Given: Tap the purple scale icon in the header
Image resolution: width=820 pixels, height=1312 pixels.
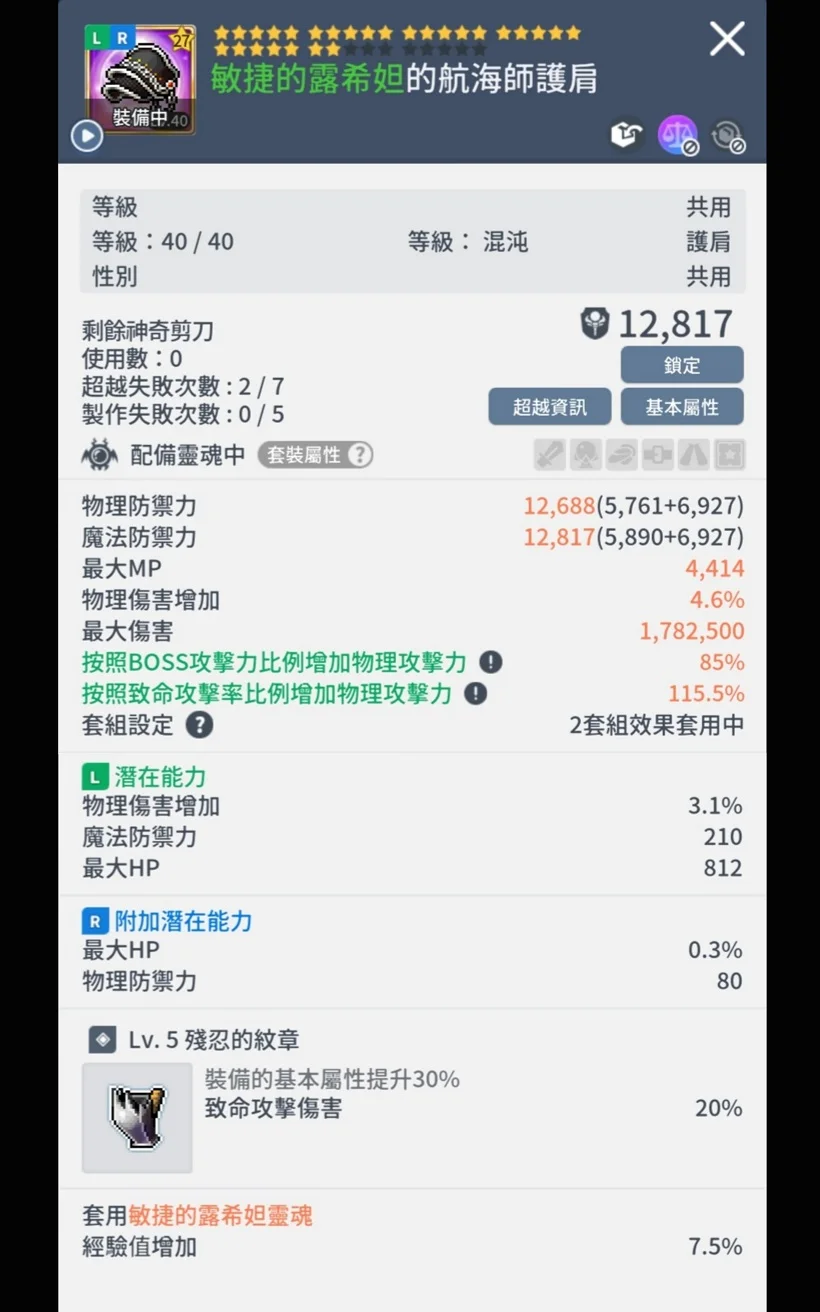Looking at the screenshot, I should pos(677,135).
